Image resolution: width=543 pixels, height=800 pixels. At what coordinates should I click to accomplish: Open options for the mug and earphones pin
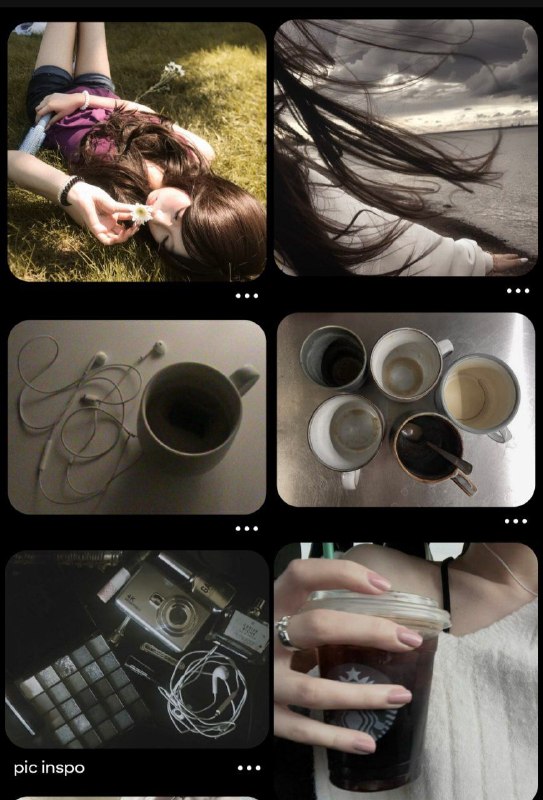(247, 529)
